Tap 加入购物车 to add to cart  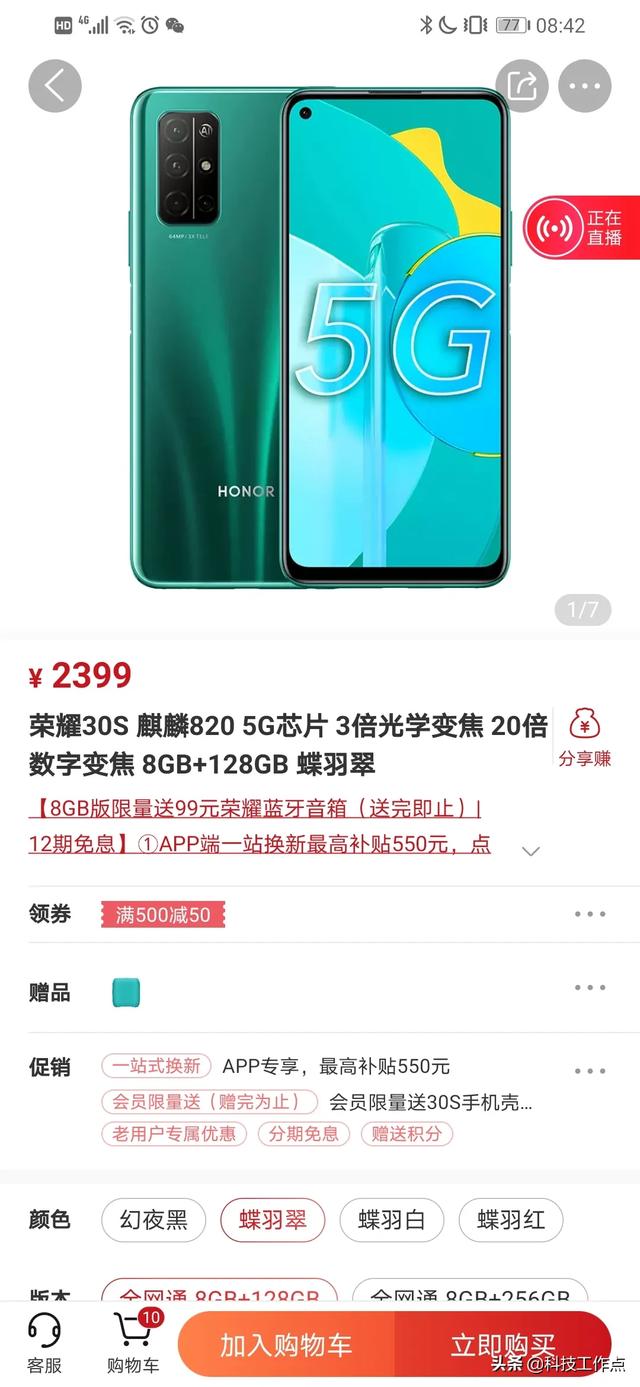click(x=287, y=1344)
